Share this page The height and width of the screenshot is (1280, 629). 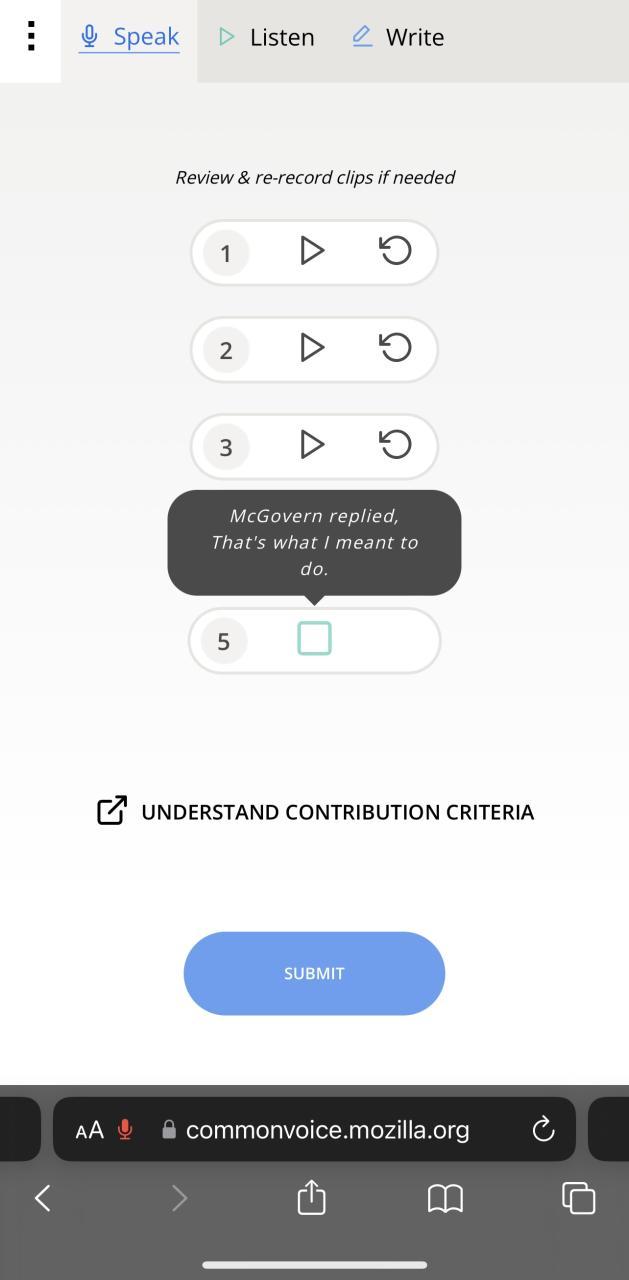[312, 1196]
